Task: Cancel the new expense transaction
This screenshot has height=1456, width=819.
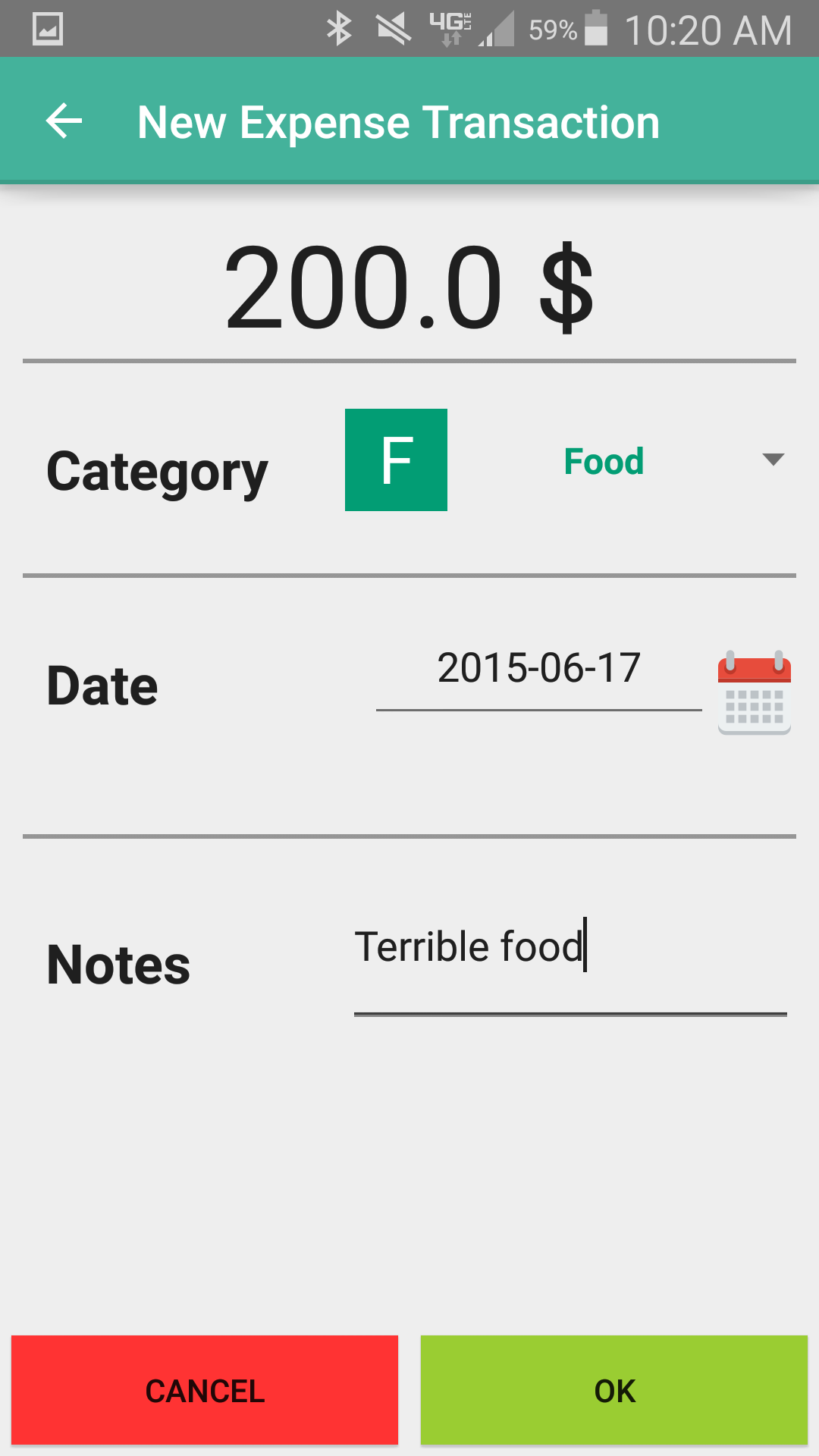Action: [x=205, y=1390]
